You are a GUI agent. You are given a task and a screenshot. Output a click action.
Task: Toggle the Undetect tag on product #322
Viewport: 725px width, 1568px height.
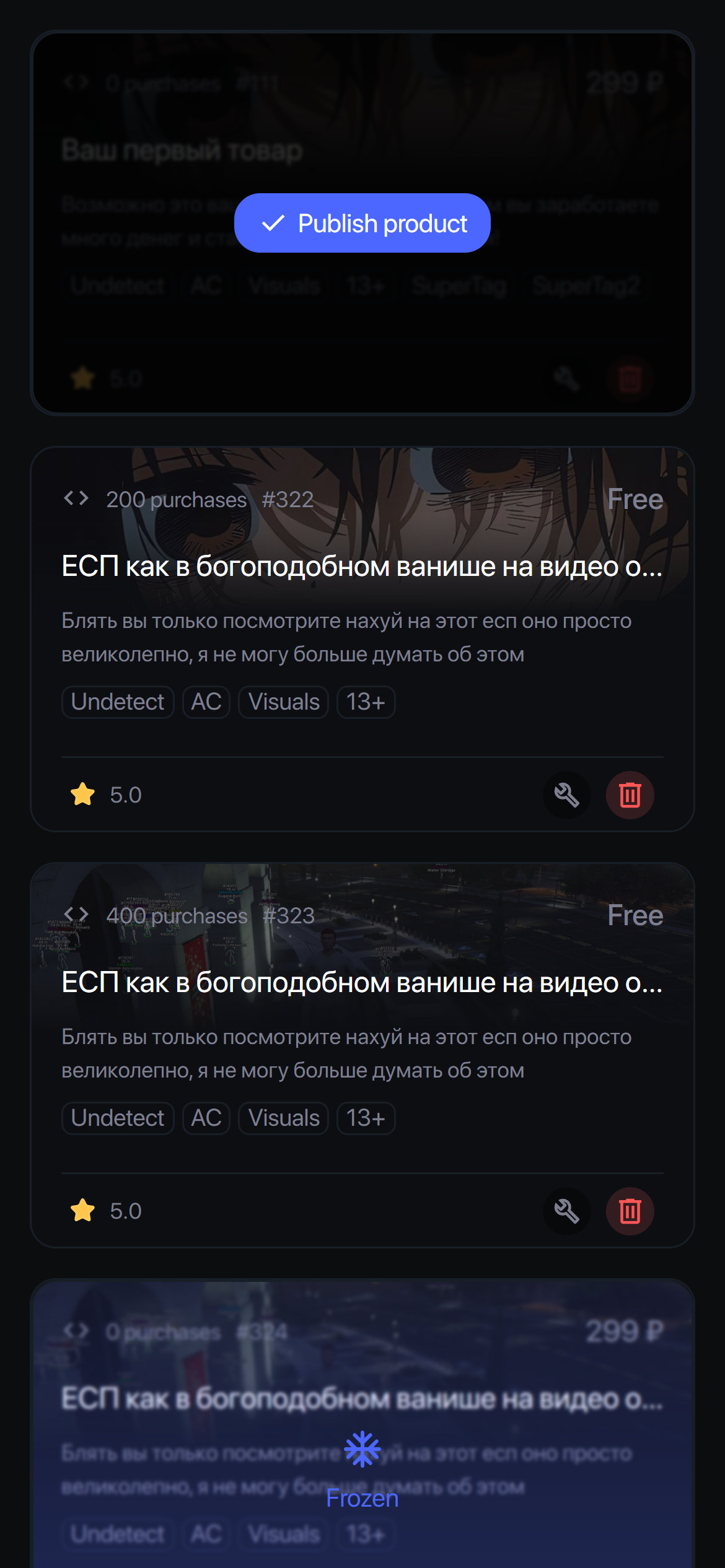click(x=117, y=701)
